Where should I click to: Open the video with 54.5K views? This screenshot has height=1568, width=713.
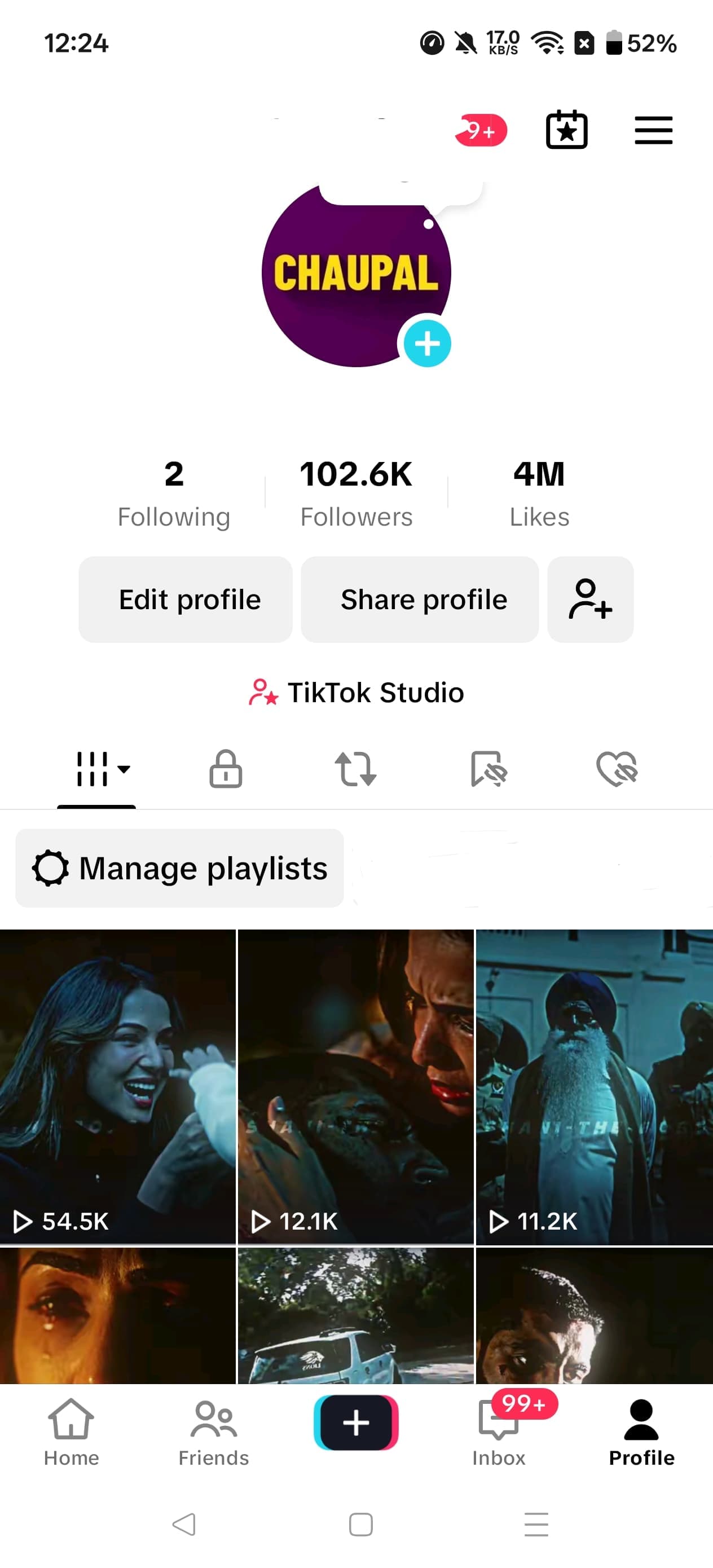click(117, 1086)
